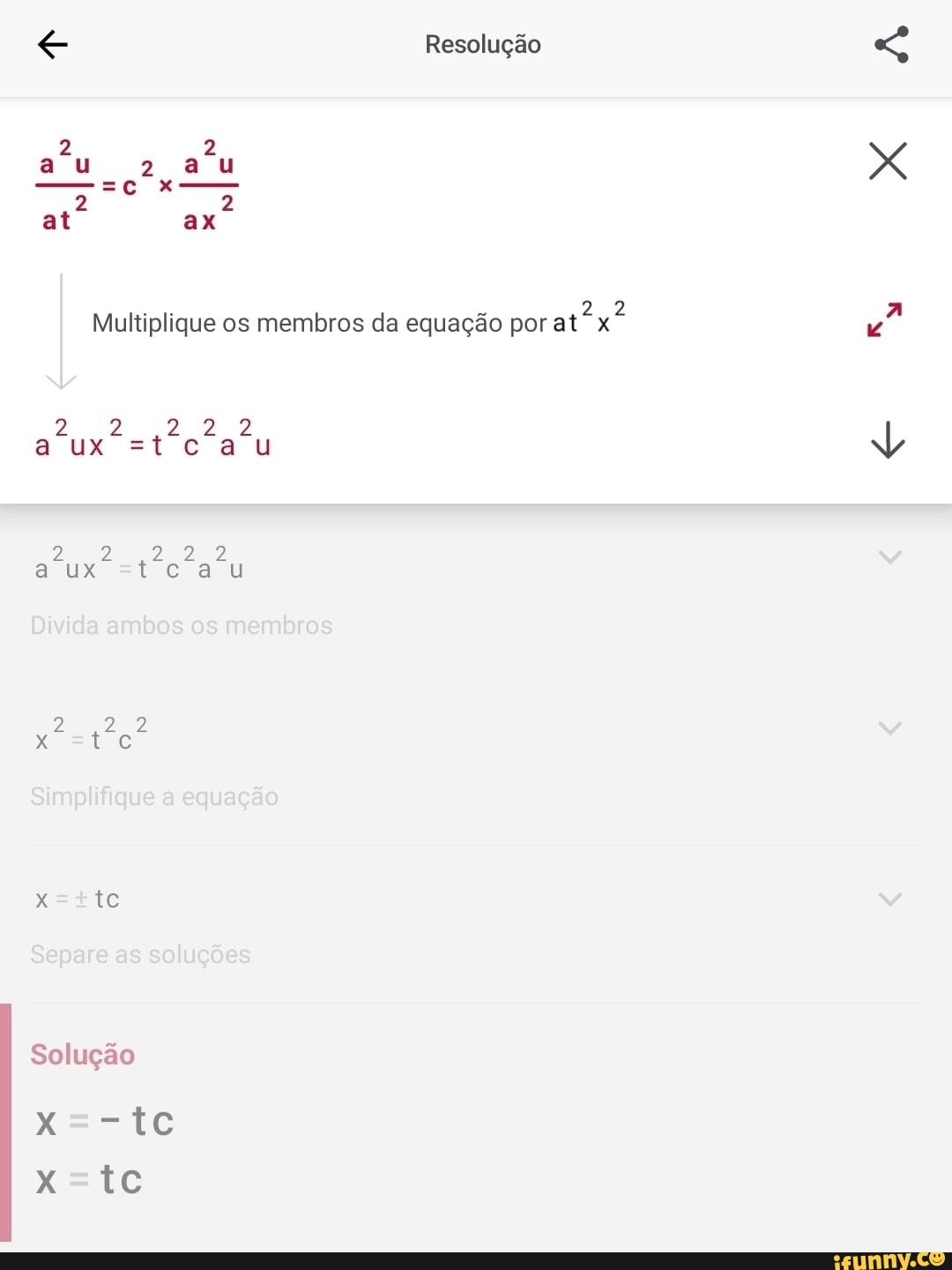Expand the 'Separe as soluções' step

click(x=889, y=898)
